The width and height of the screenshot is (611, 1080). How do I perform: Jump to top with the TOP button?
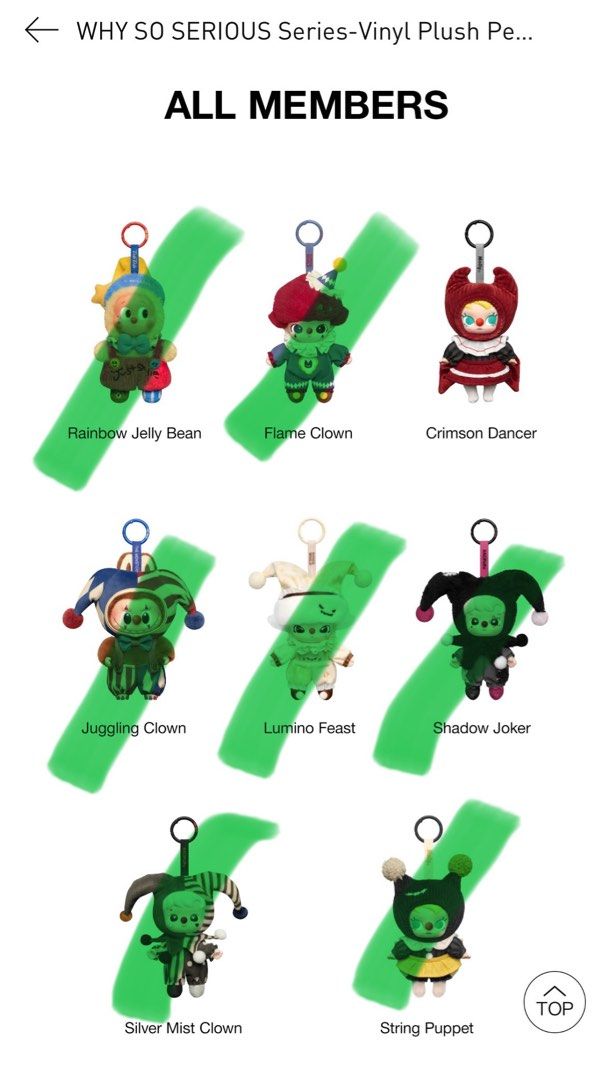[554, 1001]
